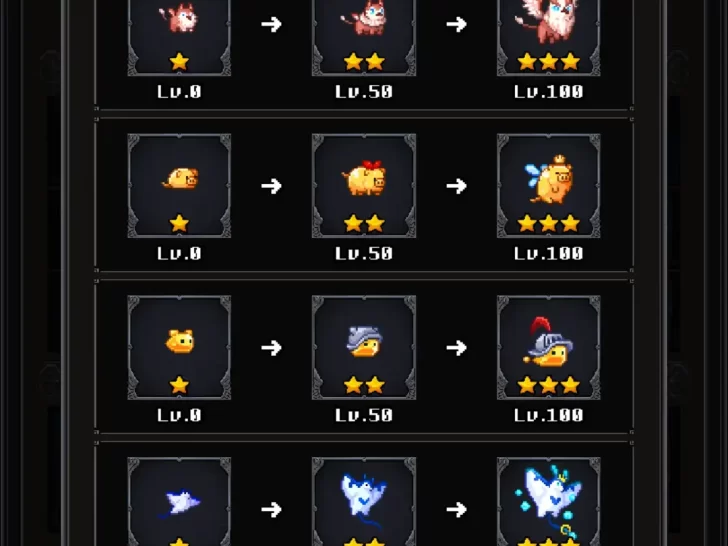The width and height of the screenshot is (728, 546).
Task: View the three-star knight duck at Lv.100
Action: click(548, 347)
